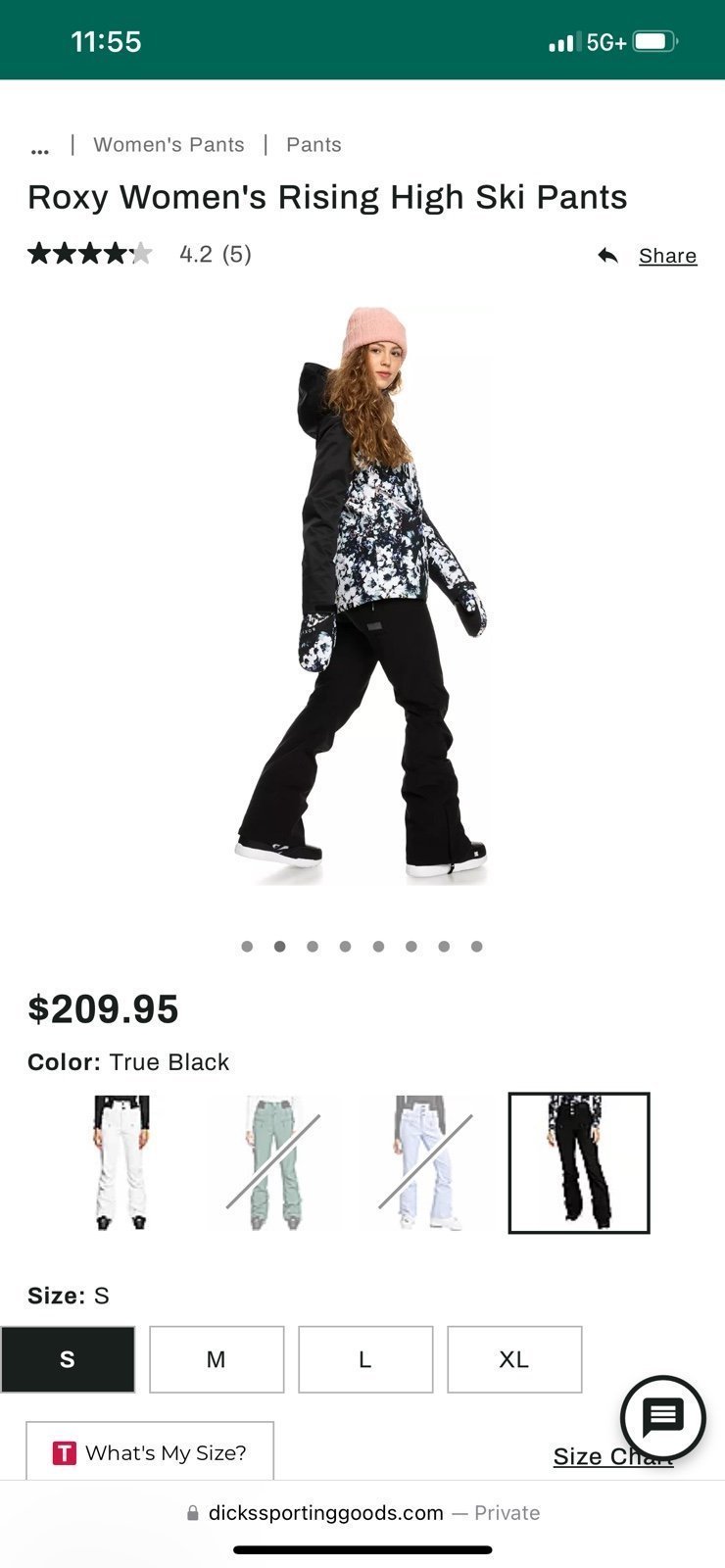This screenshot has width=725, height=1568.
Task: Expand the breadcrumb ellipsis
Action: click(x=40, y=148)
